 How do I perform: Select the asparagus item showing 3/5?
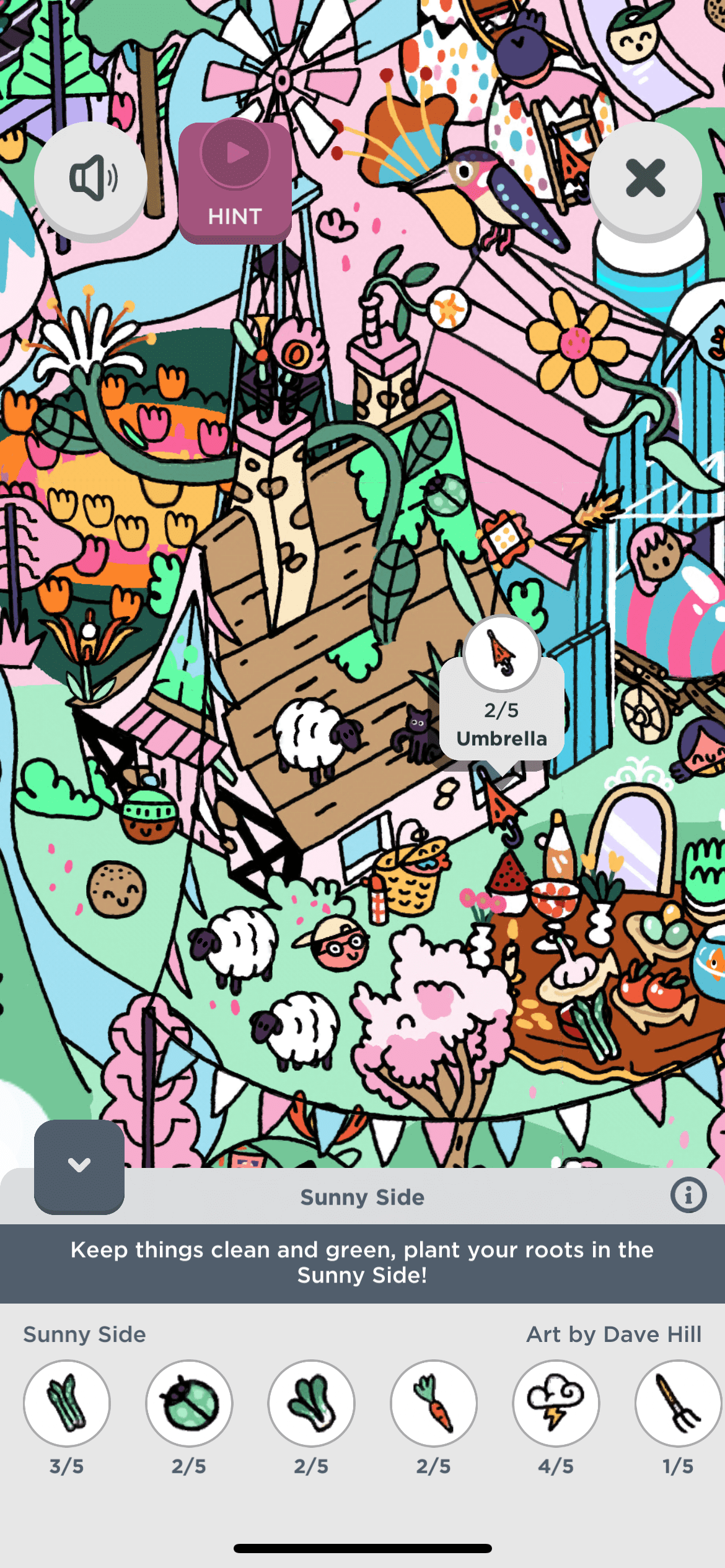(x=67, y=1403)
